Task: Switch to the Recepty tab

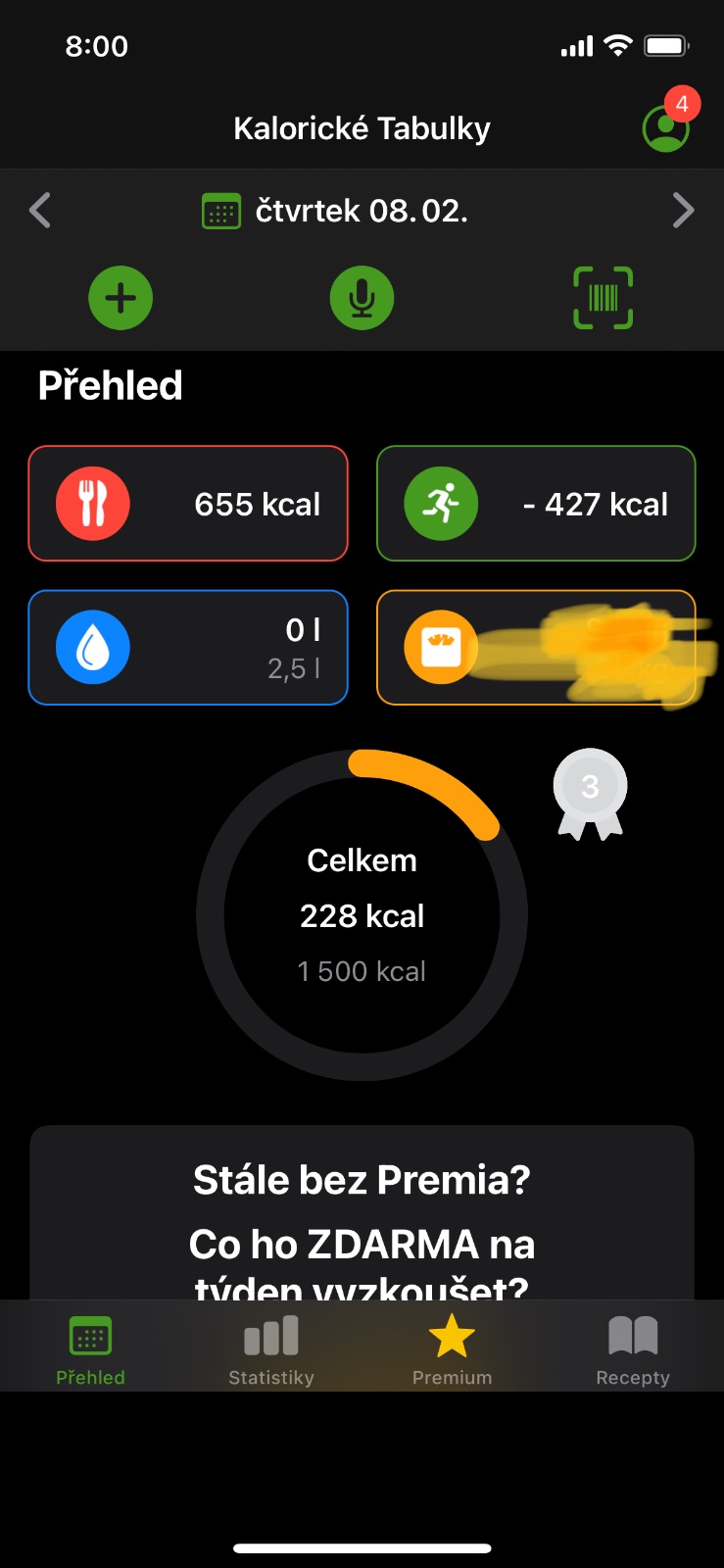Action: pos(633,1350)
